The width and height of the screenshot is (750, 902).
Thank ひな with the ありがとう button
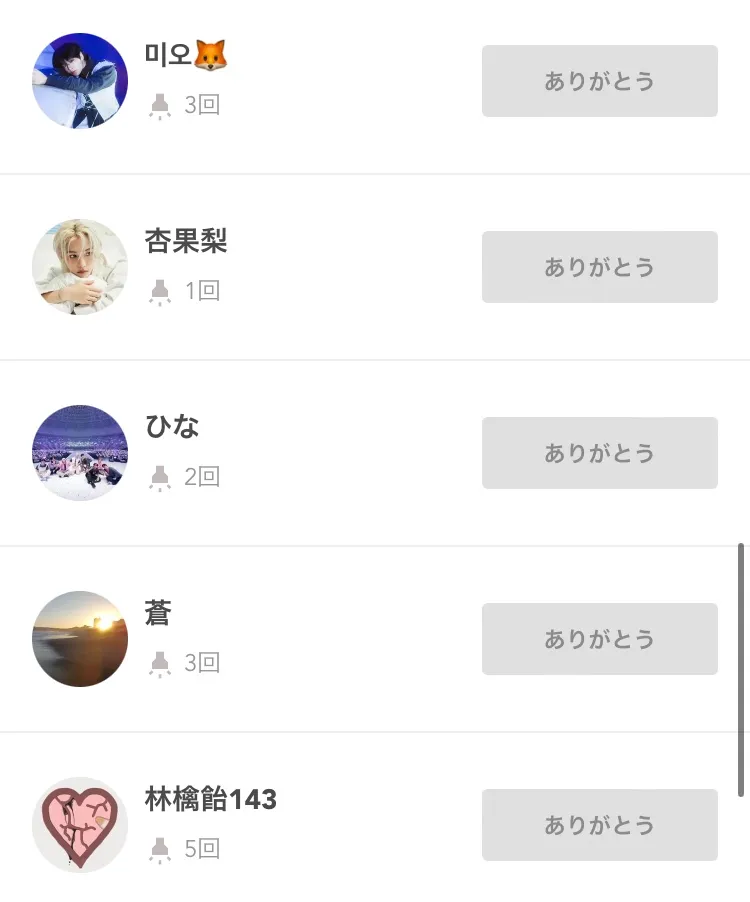tap(599, 453)
